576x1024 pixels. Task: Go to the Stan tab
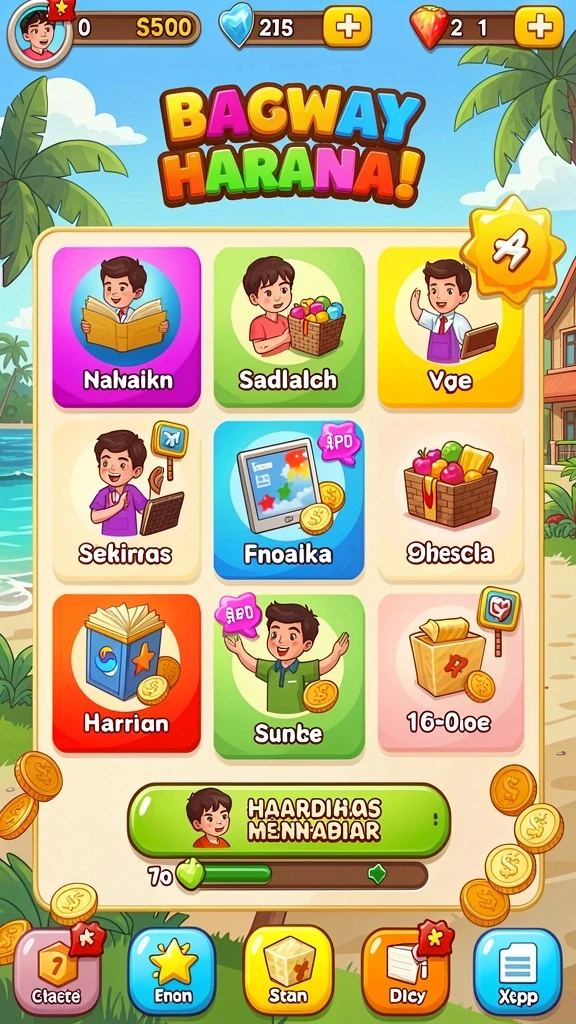[x=288, y=970]
